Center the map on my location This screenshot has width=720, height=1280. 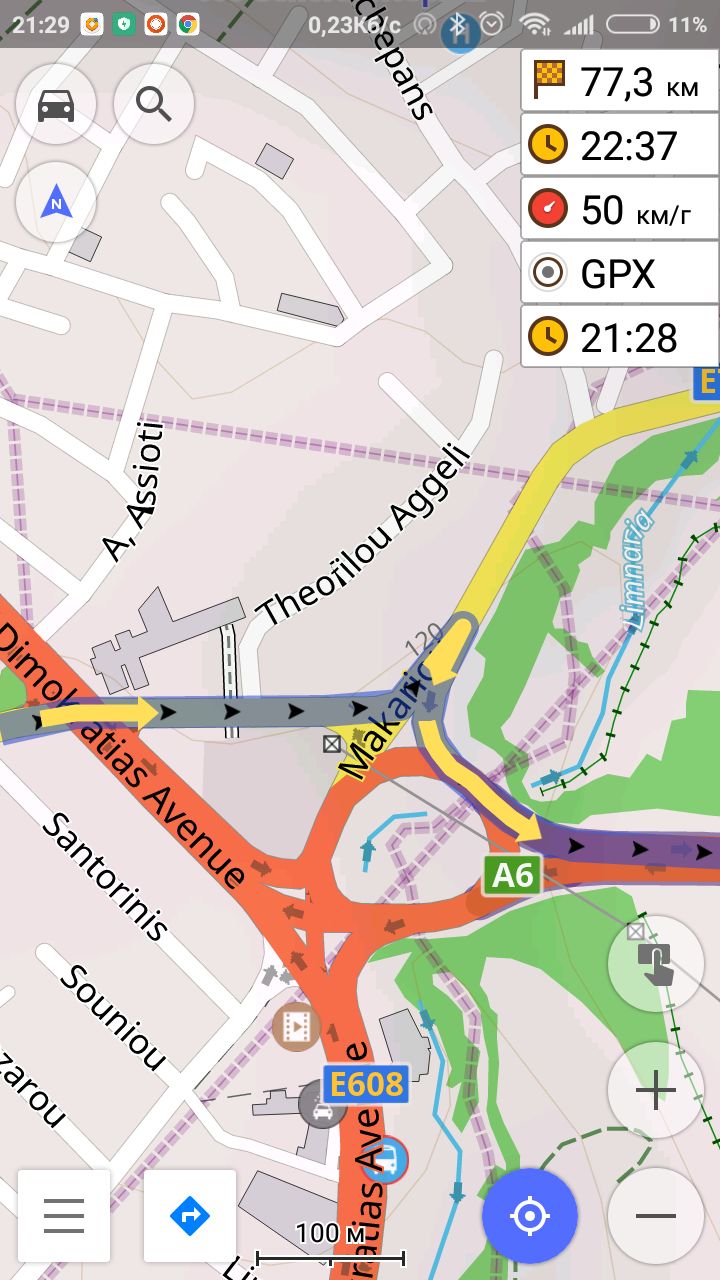[530, 1216]
